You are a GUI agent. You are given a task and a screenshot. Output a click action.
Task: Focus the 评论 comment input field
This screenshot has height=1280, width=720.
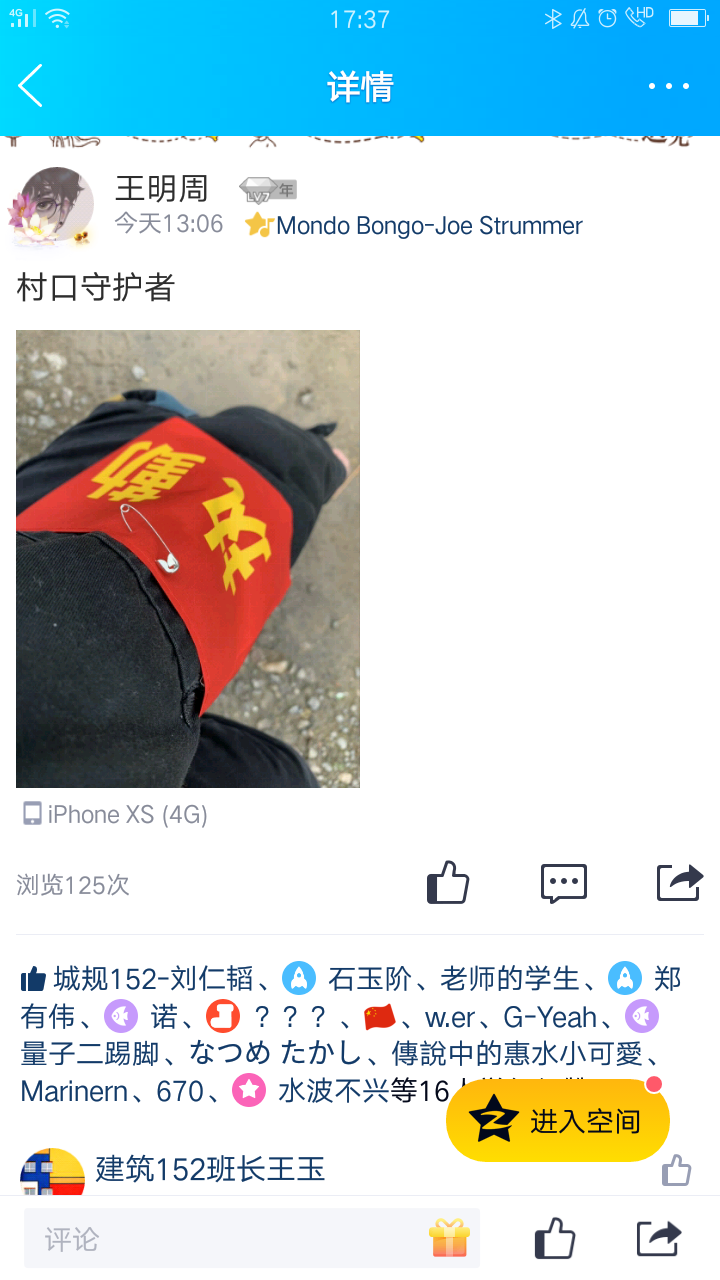pos(220,1239)
